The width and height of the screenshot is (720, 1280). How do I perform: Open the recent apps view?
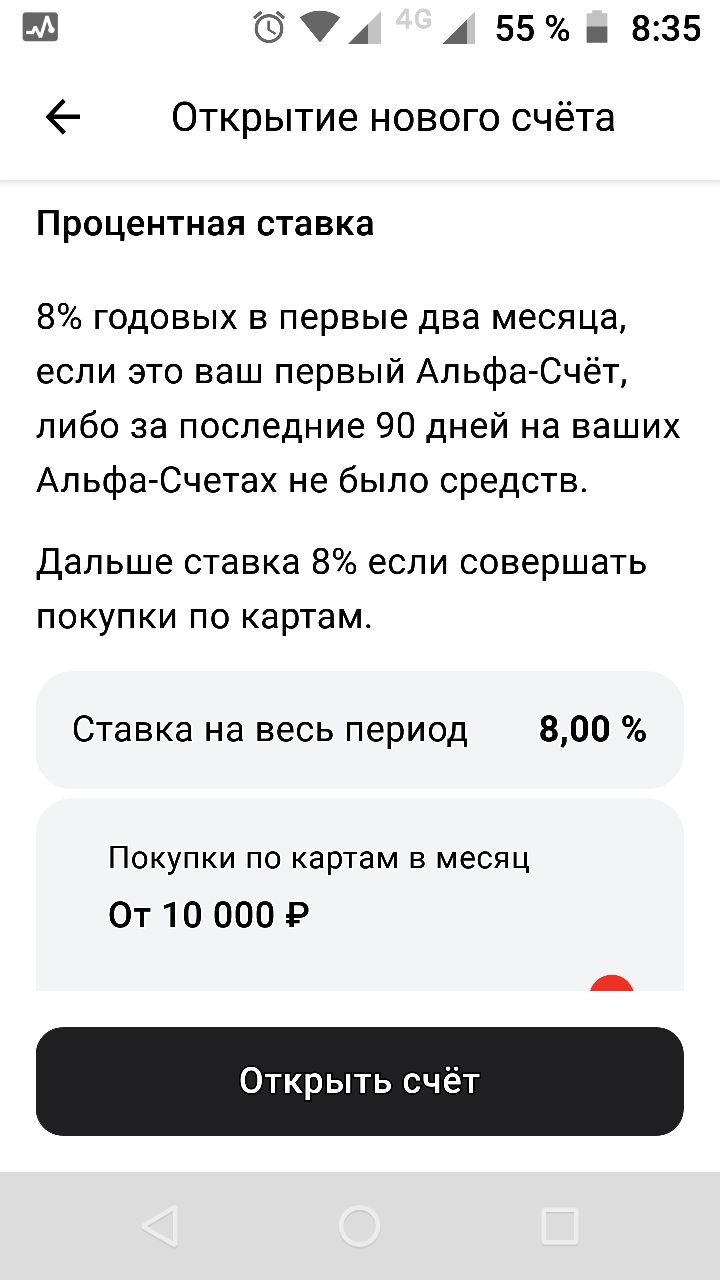(x=559, y=1225)
